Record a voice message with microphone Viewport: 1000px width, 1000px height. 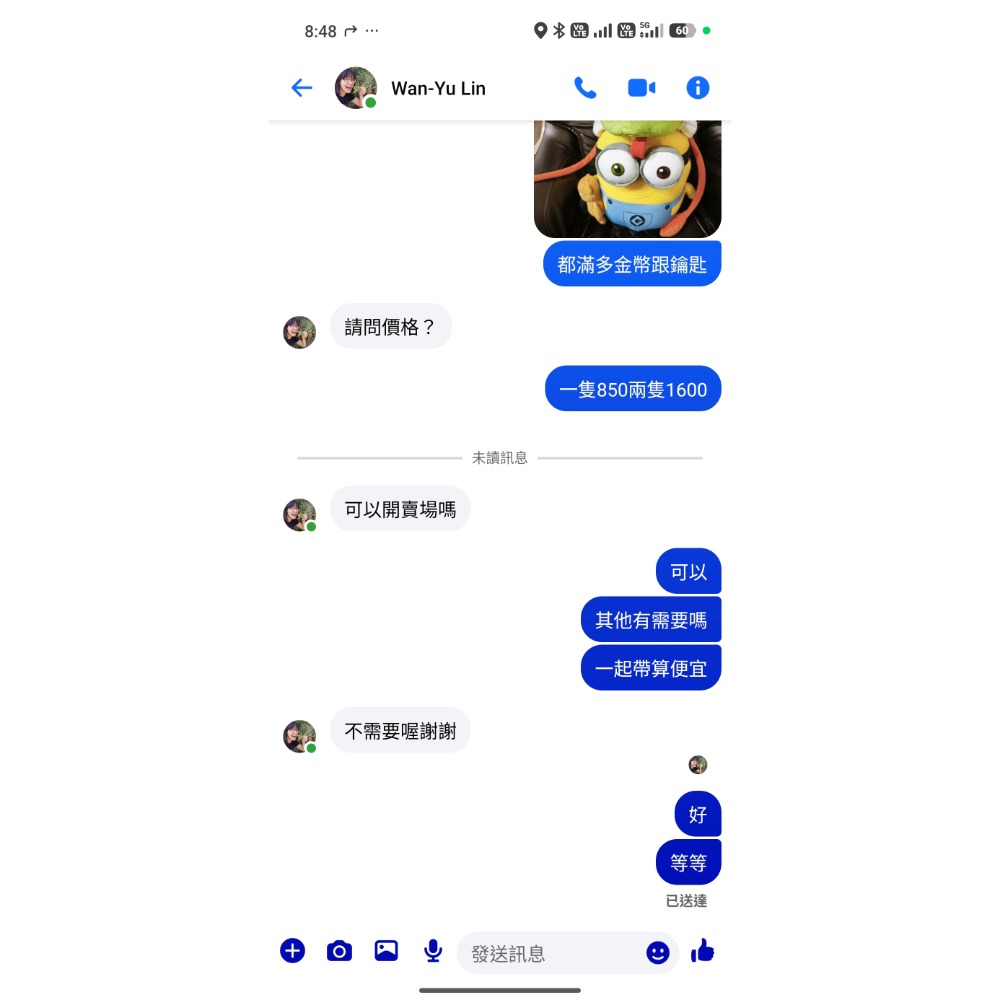click(433, 951)
